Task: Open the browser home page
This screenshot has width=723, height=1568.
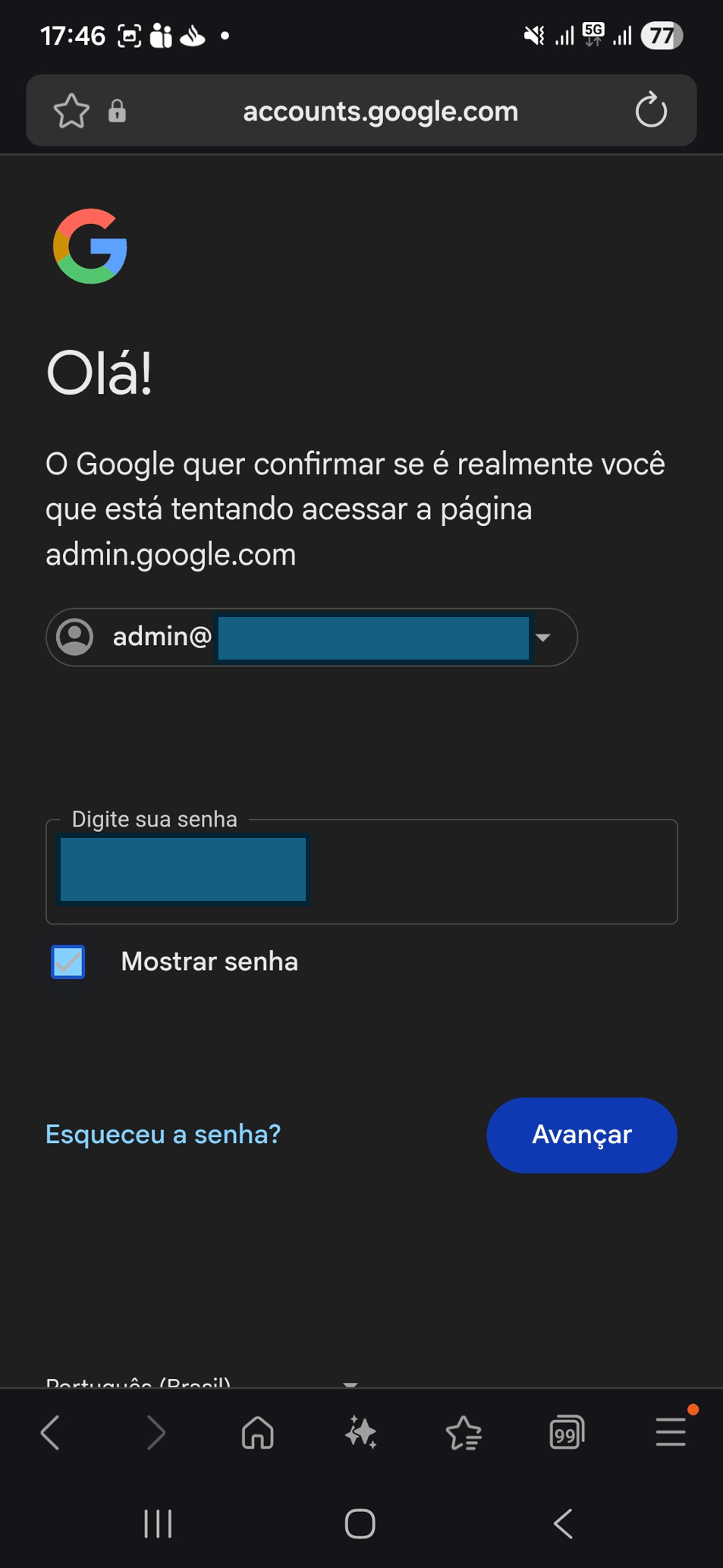Action: (x=258, y=1433)
